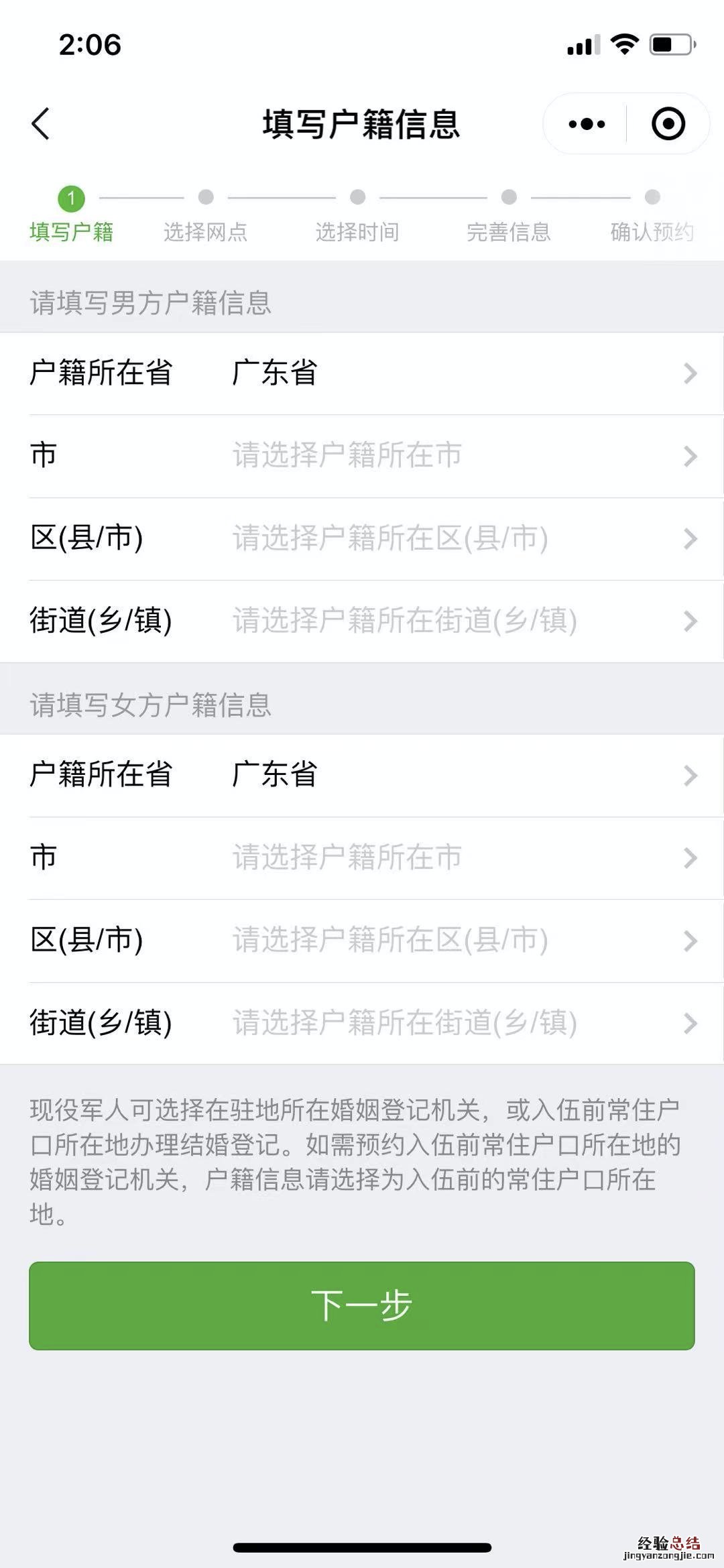Viewport: 724px width, 1568px height.
Task: Open the mini program three-dot menu
Action: pos(587,124)
